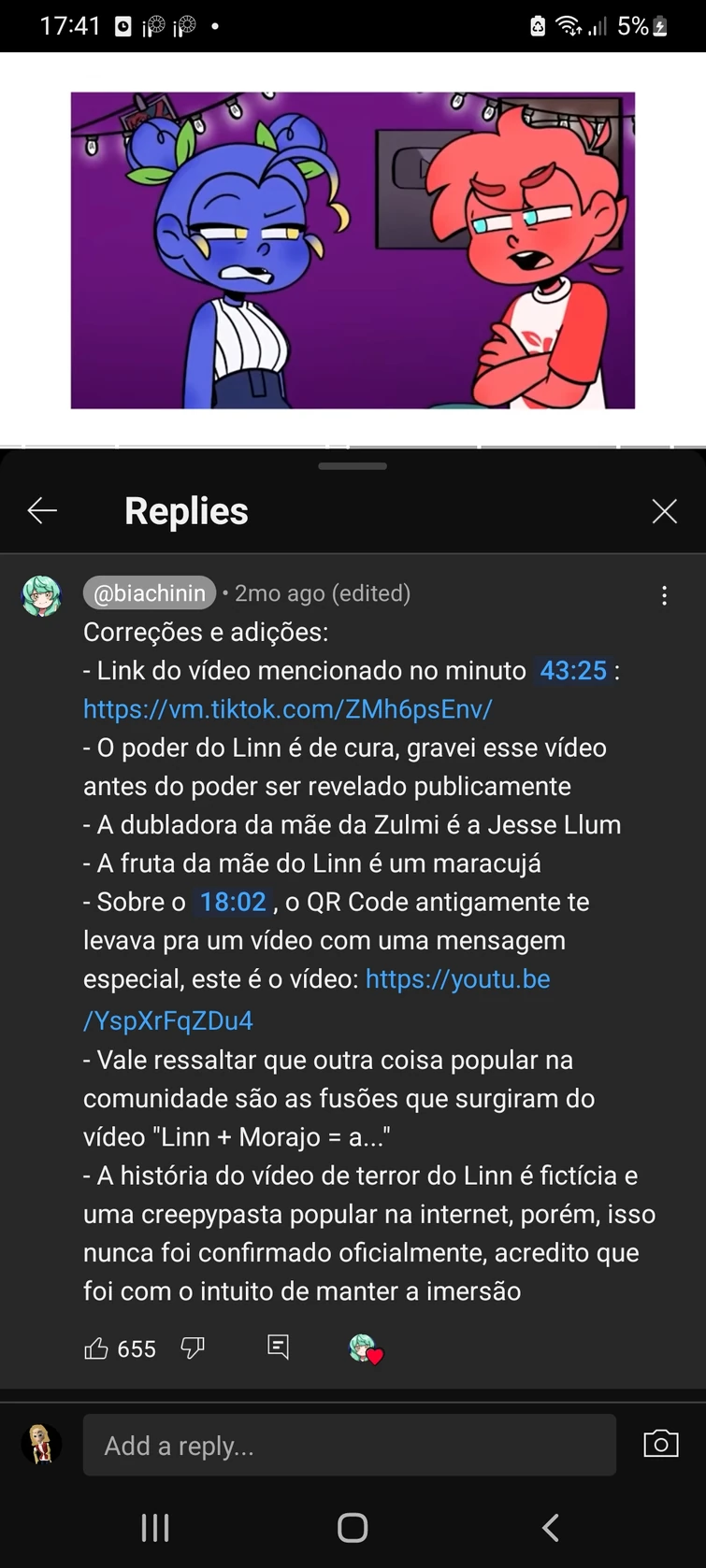Go to the home screen
Image resolution: width=706 pixels, height=1568 pixels.
353,1527
